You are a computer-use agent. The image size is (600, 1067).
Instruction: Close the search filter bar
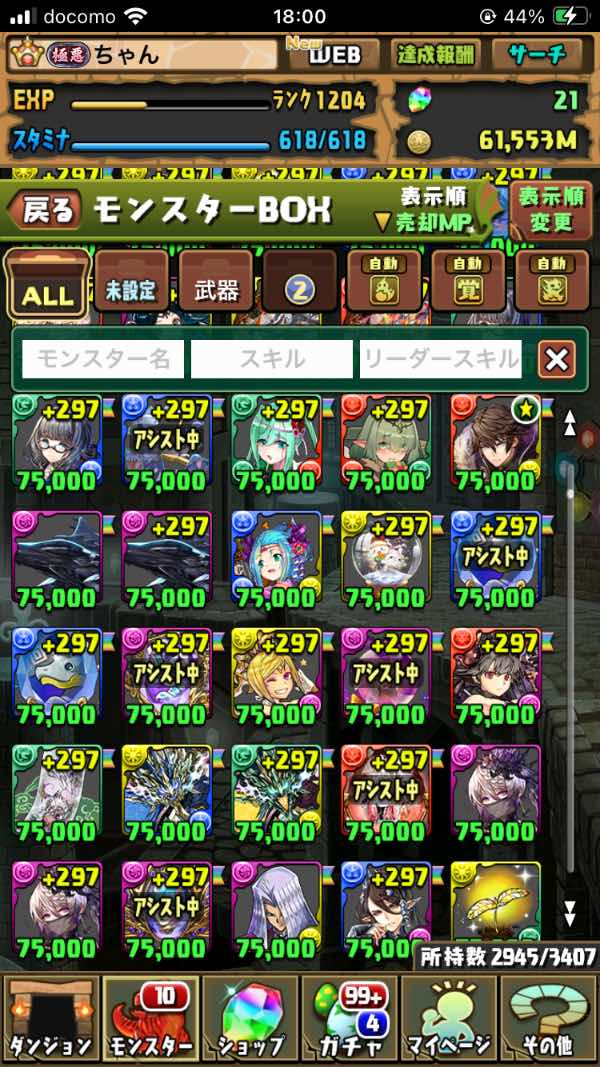coord(556,359)
